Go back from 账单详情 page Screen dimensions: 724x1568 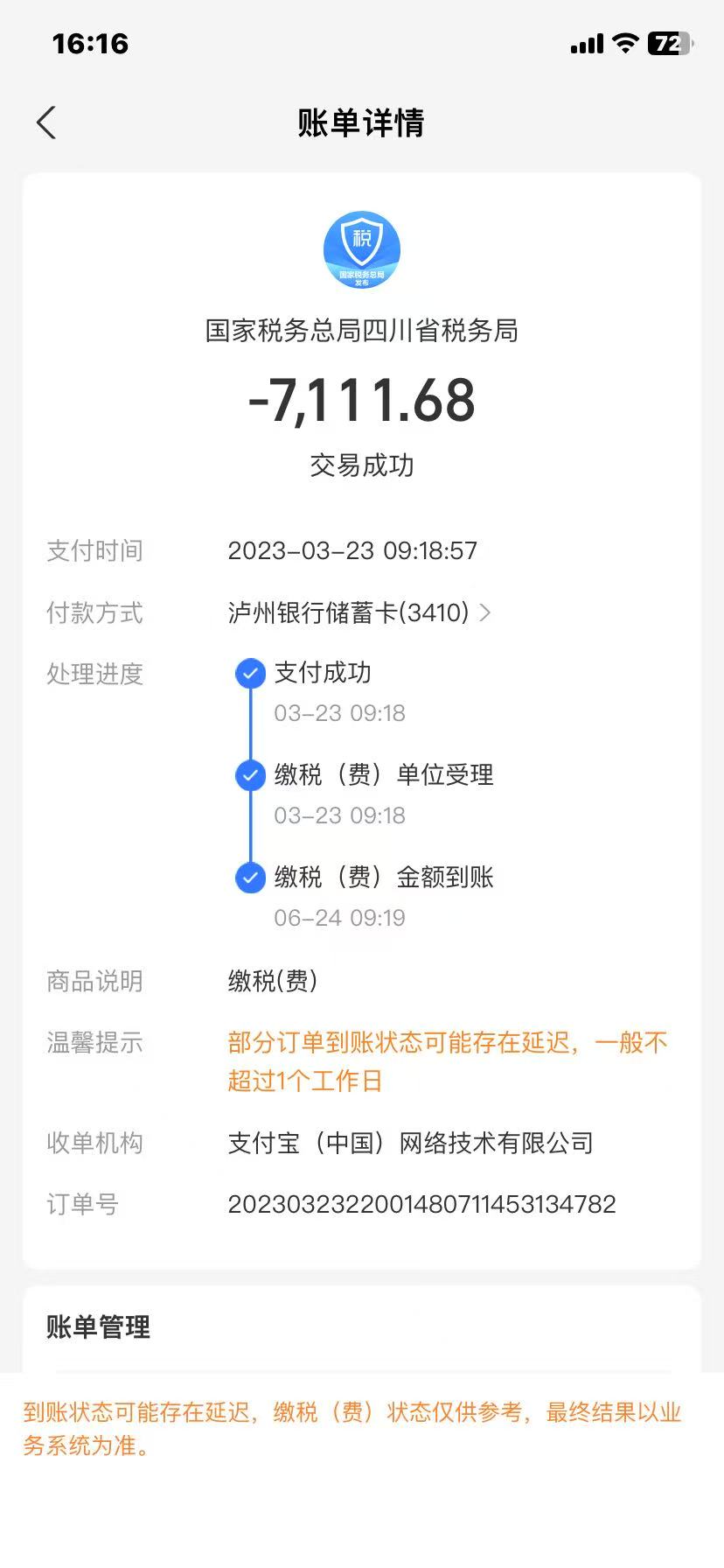click(x=47, y=122)
